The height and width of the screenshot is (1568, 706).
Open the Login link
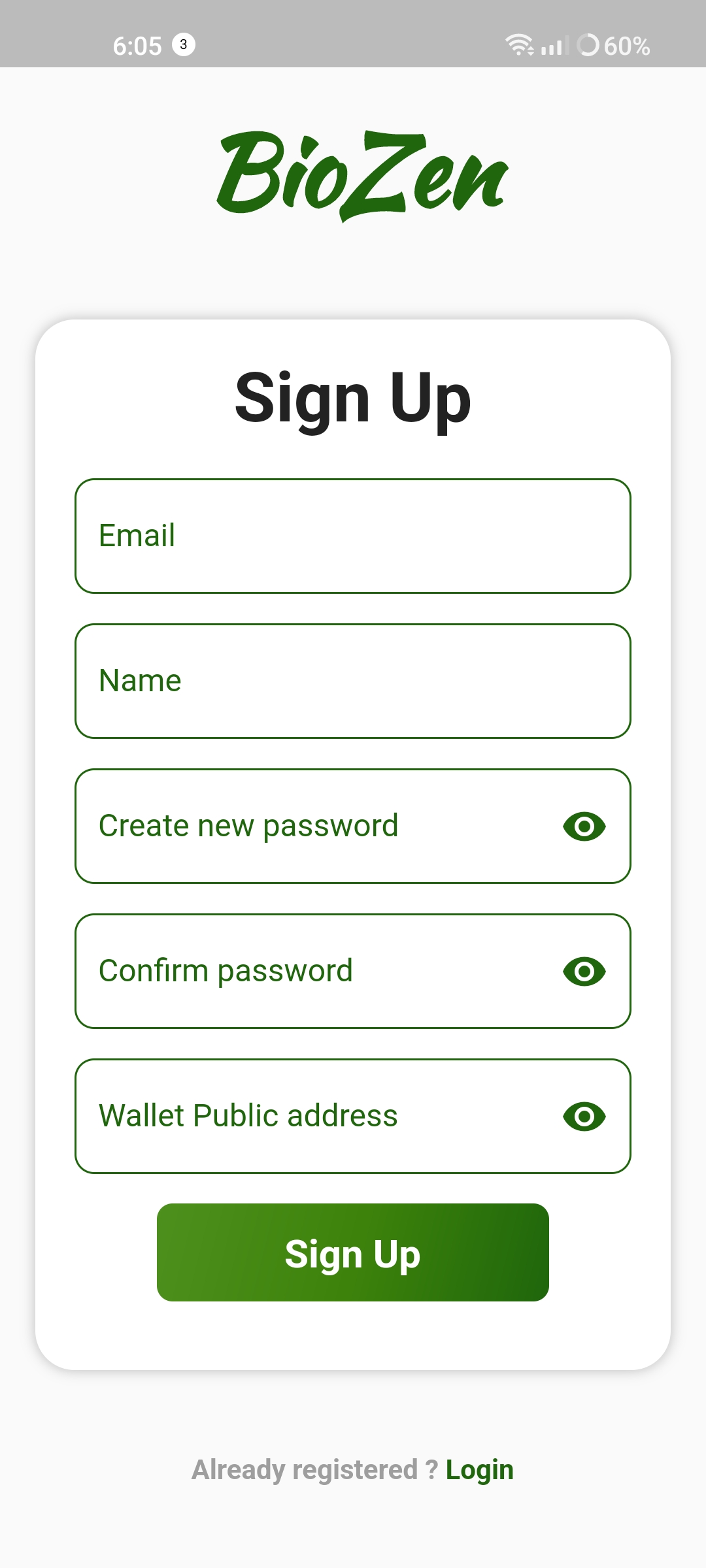pyautogui.click(x=480, y=1470)
